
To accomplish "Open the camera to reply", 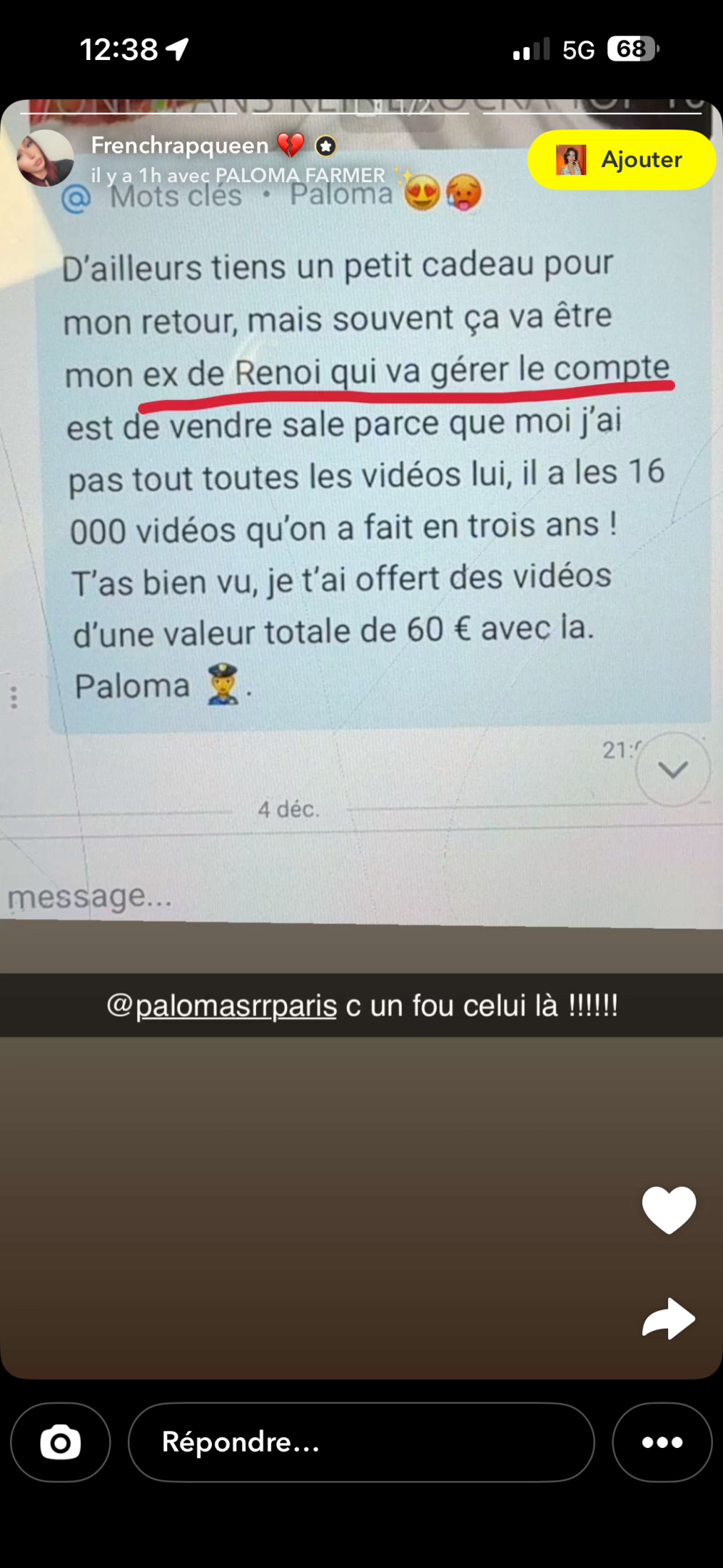I will 61,1443.
